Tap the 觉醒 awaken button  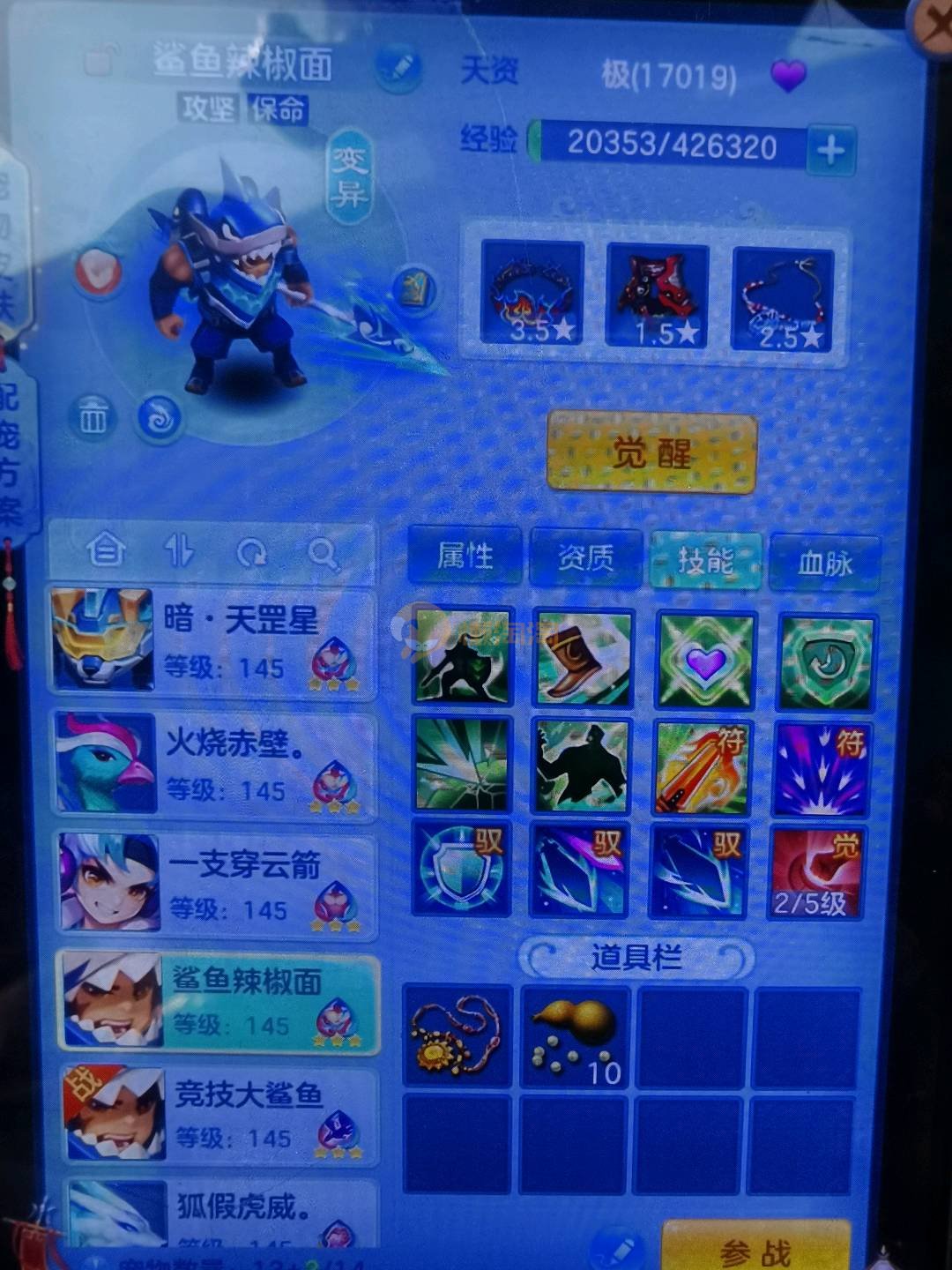(x=651, y=453)
